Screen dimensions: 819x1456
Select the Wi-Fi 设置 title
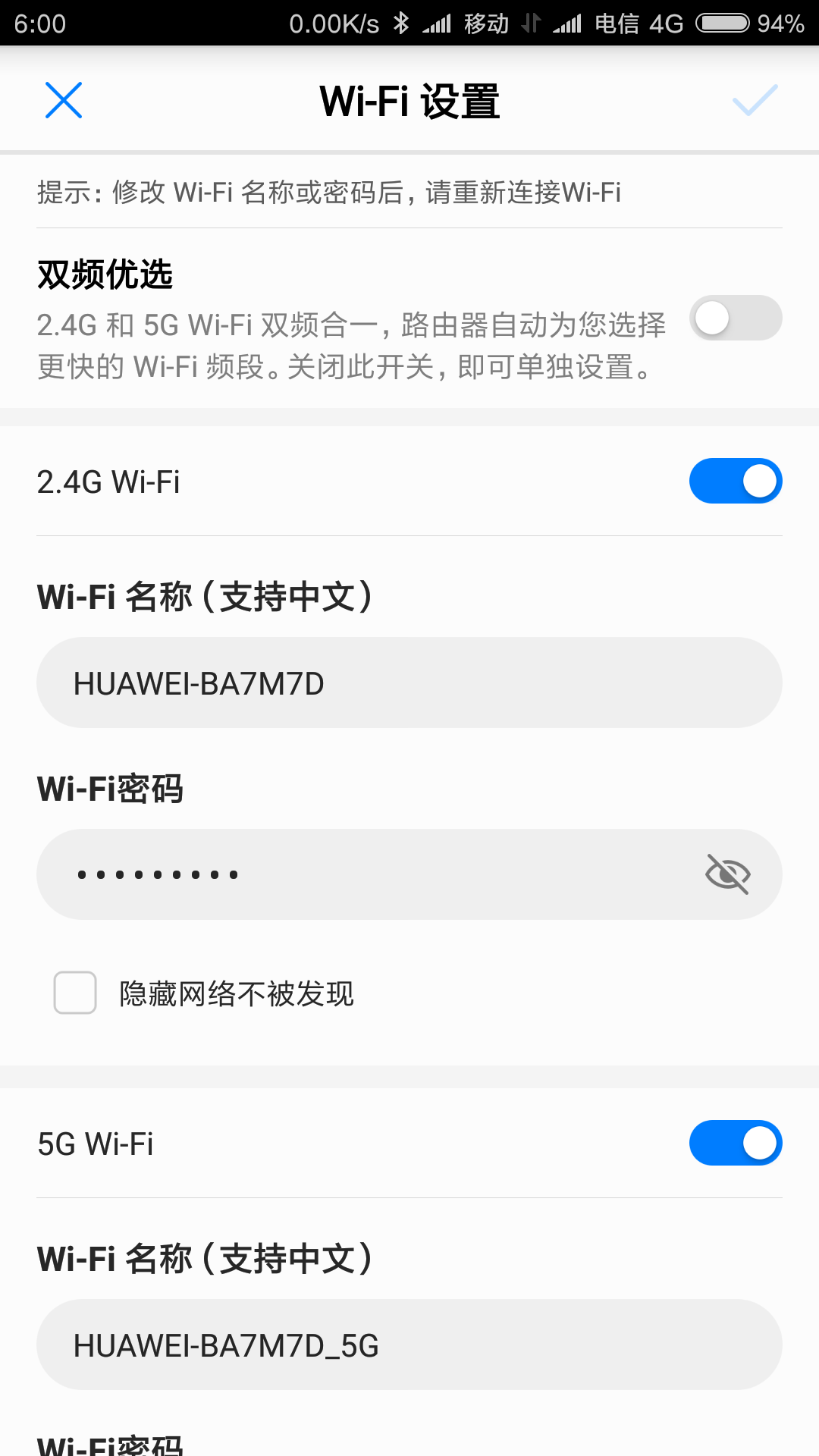409,101
